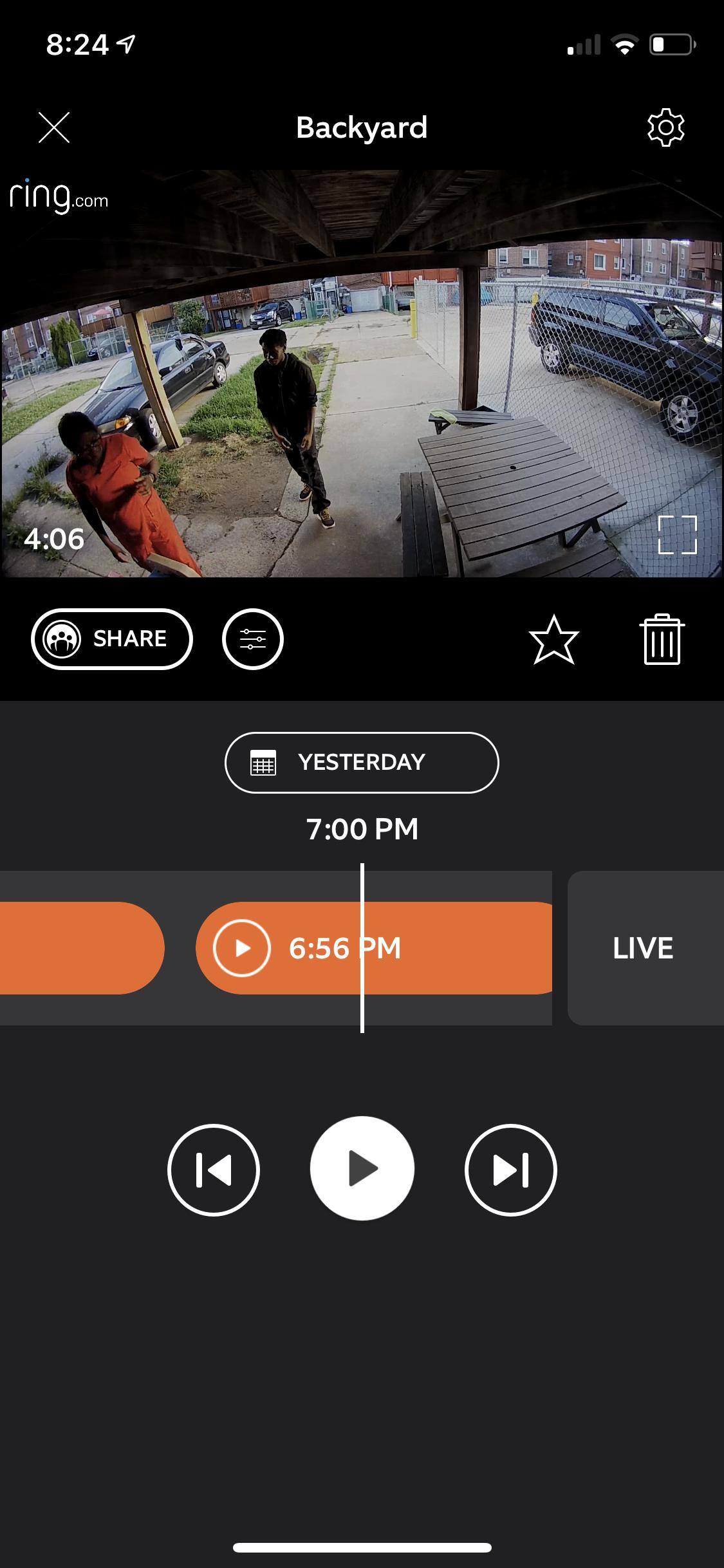Open the event filter options
This screenshot has height=1568, width=724.
coord(253,639)
